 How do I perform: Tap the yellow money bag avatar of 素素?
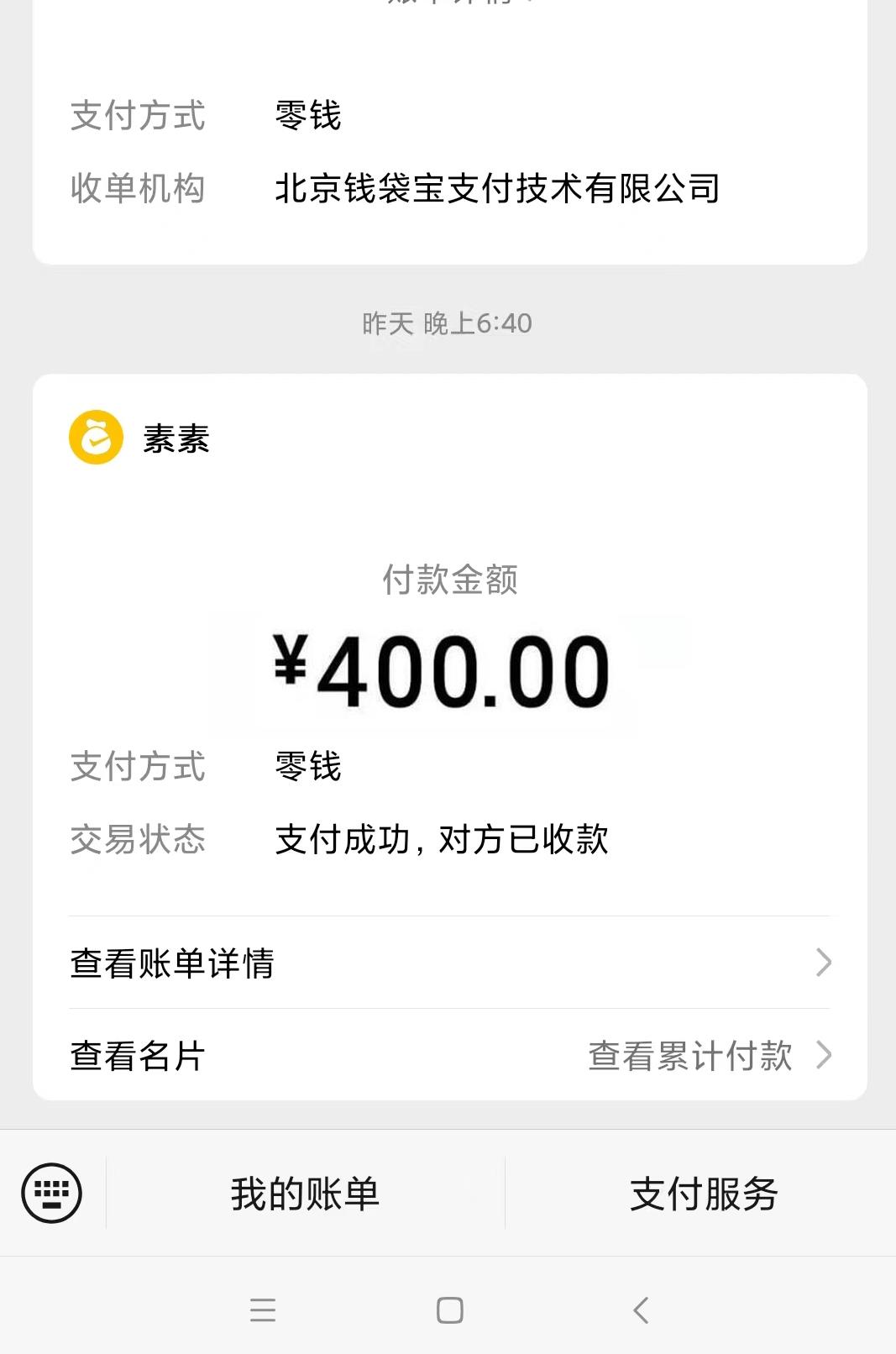click(x=94, y=435)
